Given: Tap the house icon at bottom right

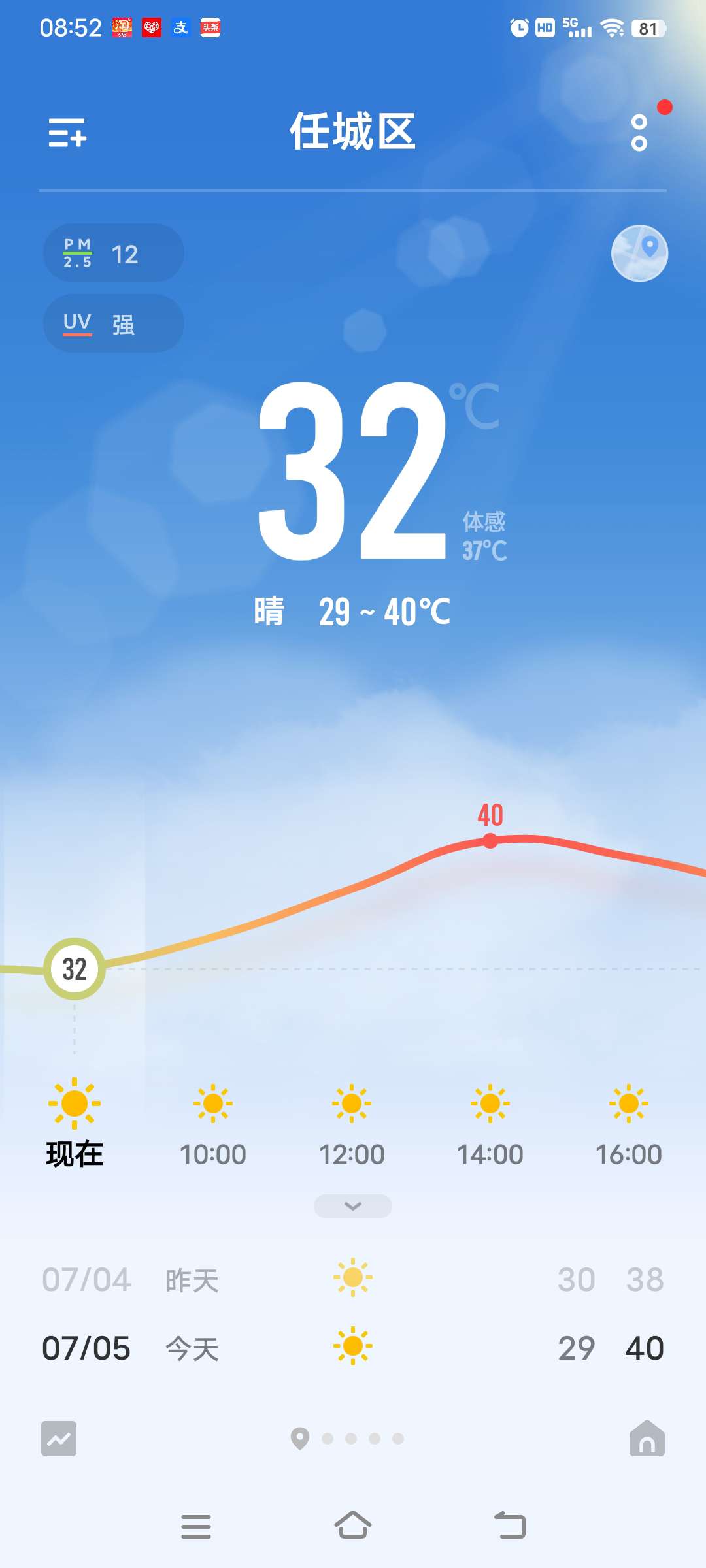Looking at the screenshot, I should [x=647, y=1439].
